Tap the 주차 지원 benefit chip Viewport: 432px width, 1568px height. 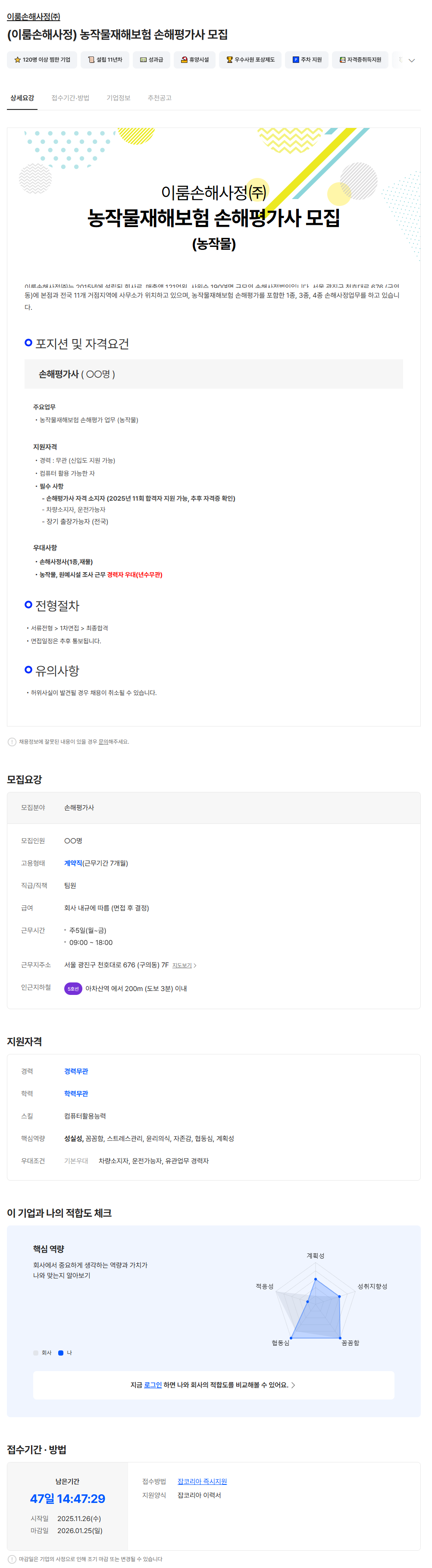point(307,59)
